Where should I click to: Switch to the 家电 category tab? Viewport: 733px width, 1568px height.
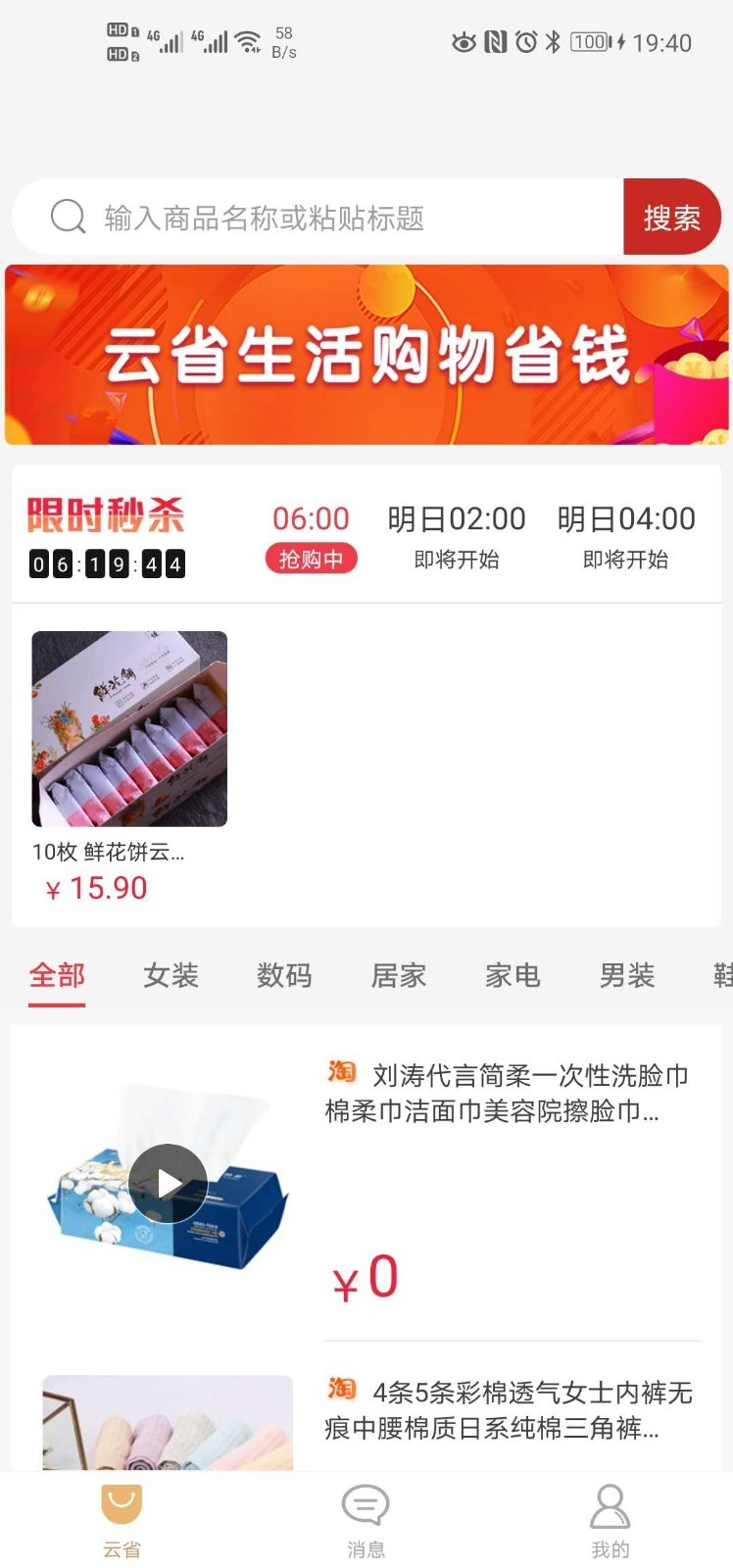point(513,975)
